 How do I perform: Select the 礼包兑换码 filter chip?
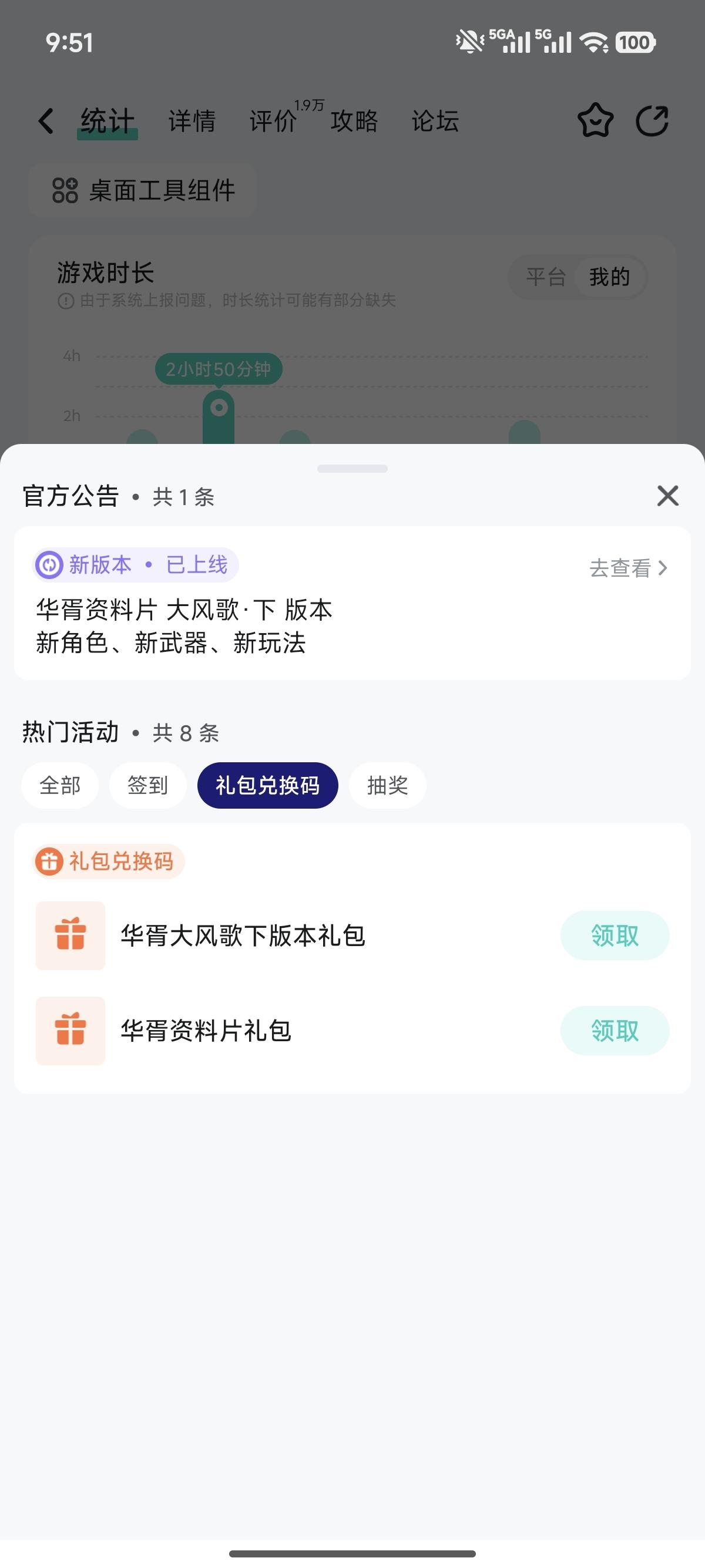tap(267, 785)
